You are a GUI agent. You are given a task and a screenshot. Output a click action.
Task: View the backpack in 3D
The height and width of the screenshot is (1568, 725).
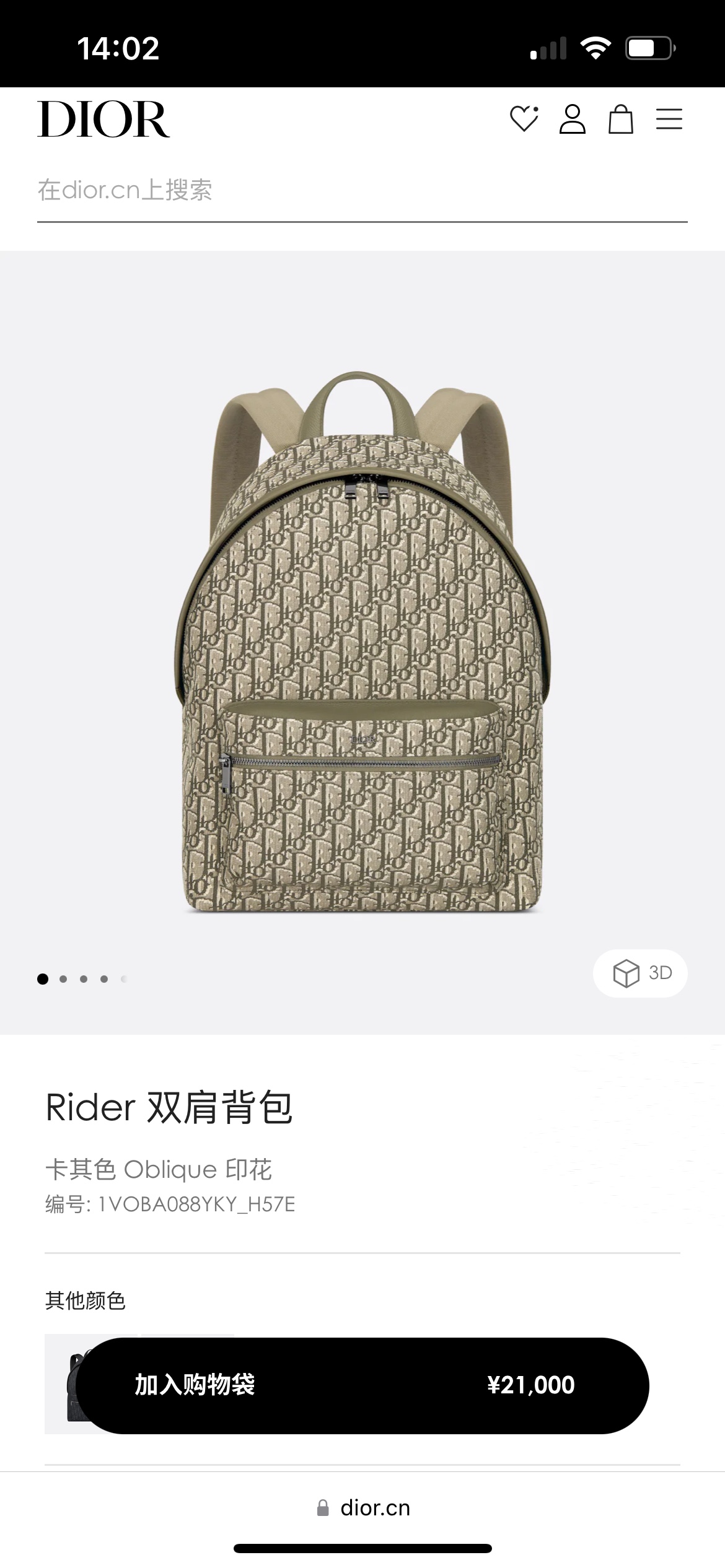(640, 973)
